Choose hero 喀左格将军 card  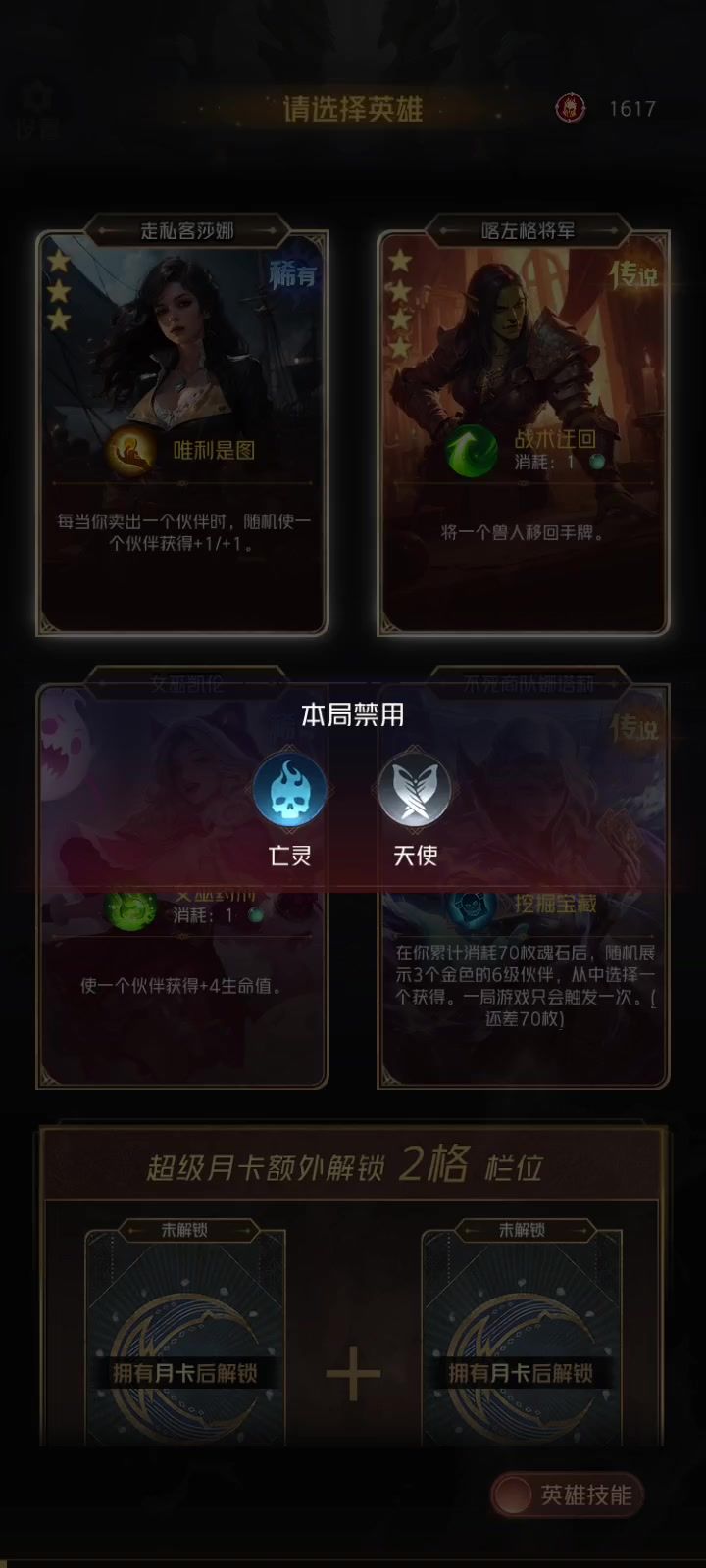[x=524, y=431]
